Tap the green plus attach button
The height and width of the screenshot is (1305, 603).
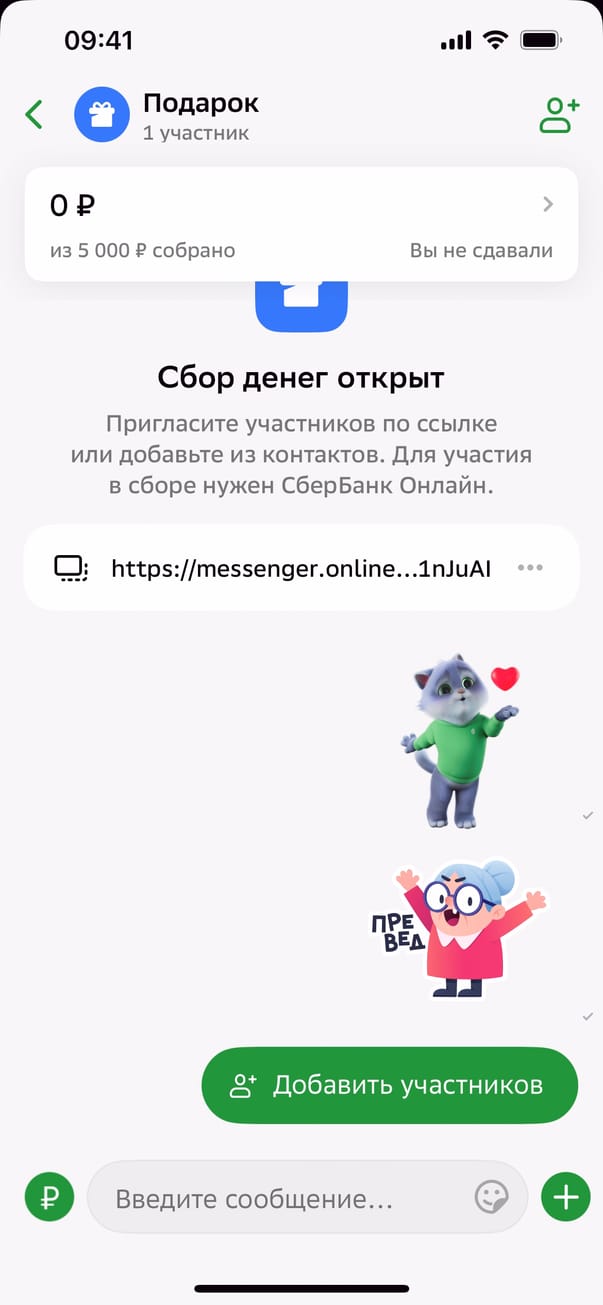(x=566, y=1197)
